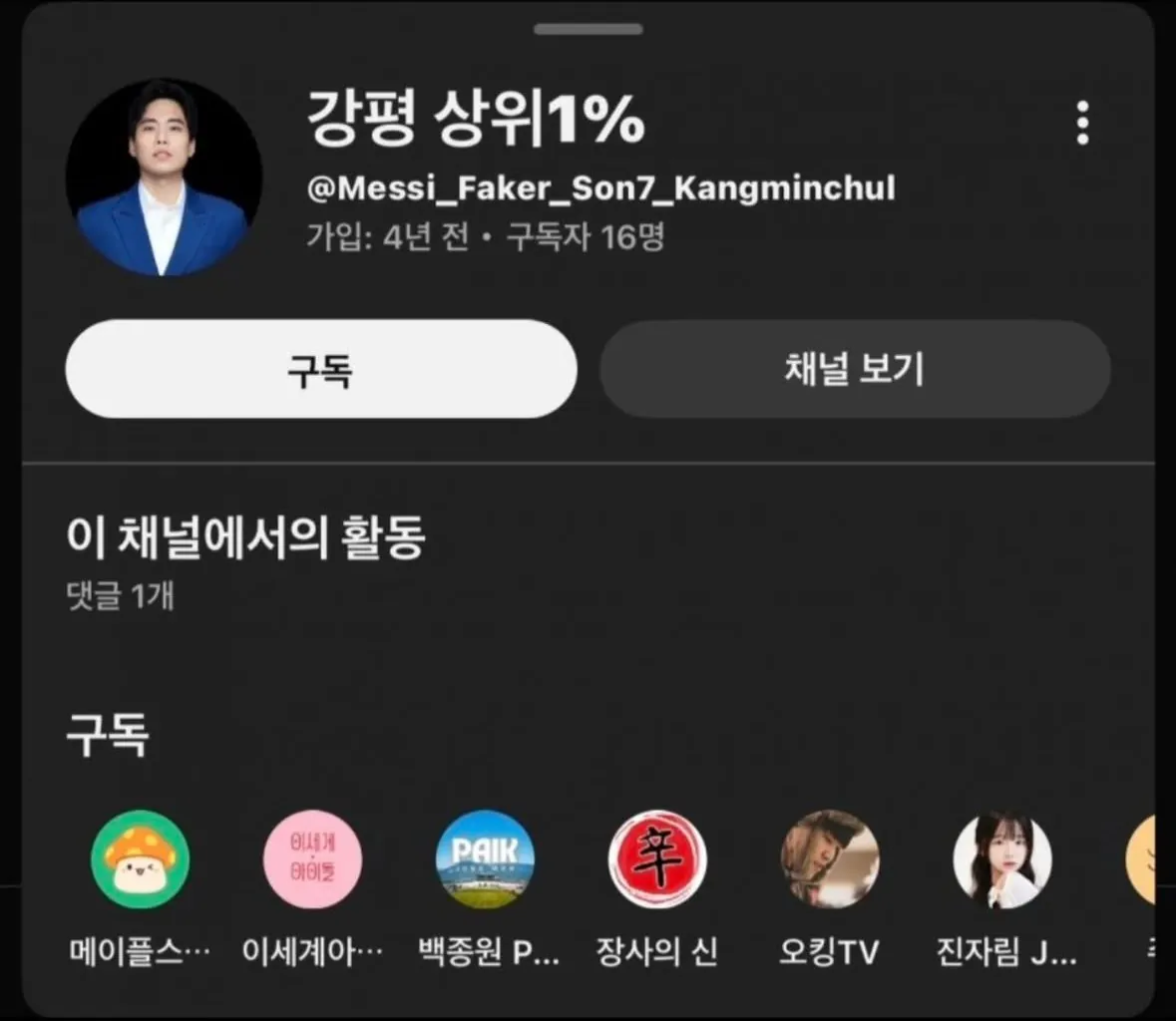Tap the 강평 상위1% profile picture

click(x=164, y=178)
